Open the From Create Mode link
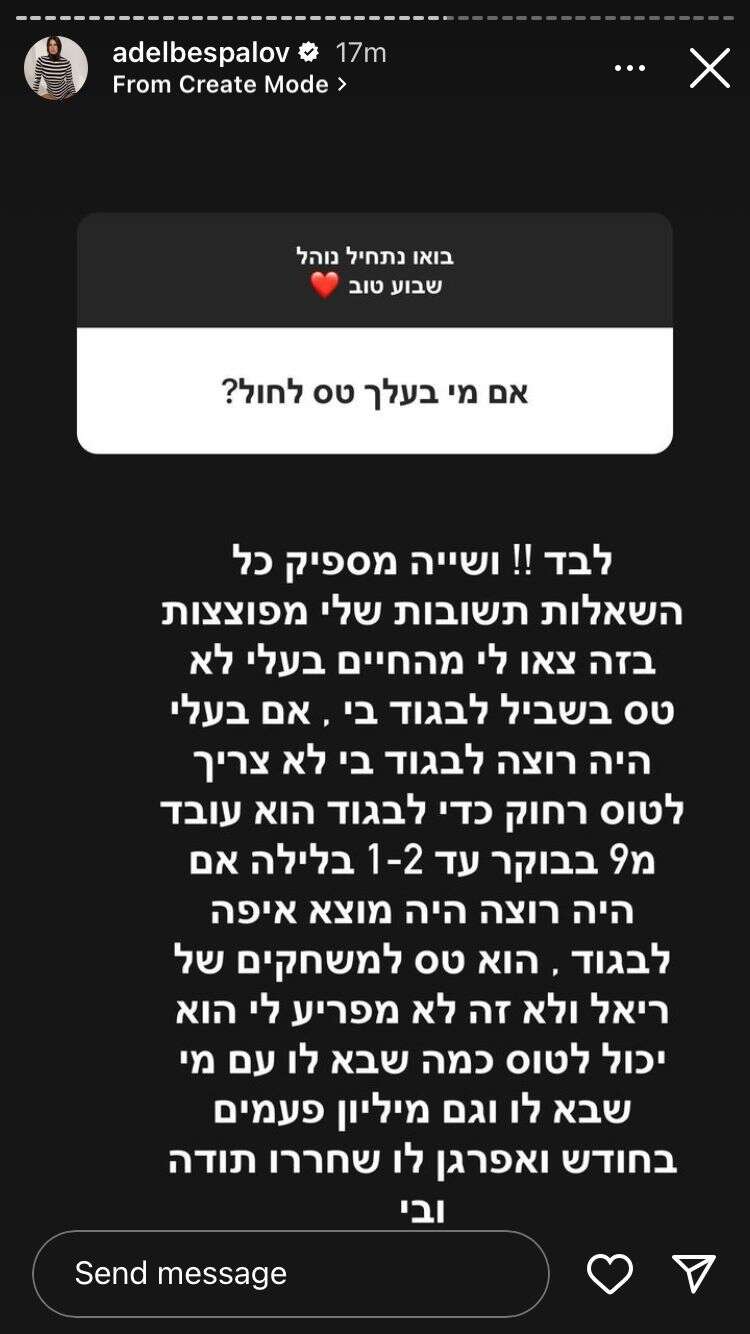This screenshot has height=1334, width=750. coord(229,85)
